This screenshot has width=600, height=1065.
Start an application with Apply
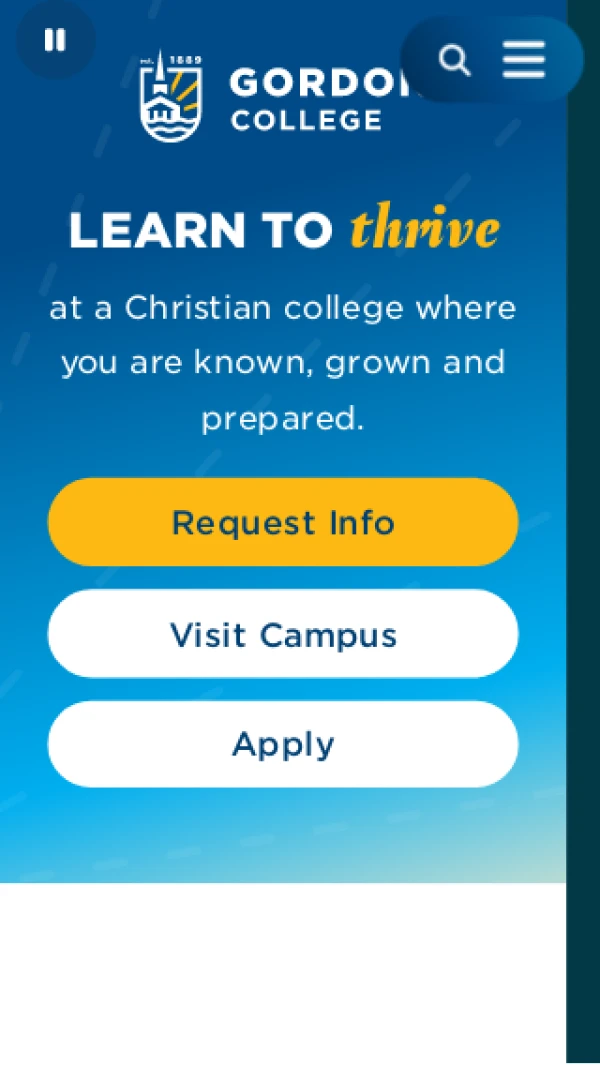[x=283, y=744]
